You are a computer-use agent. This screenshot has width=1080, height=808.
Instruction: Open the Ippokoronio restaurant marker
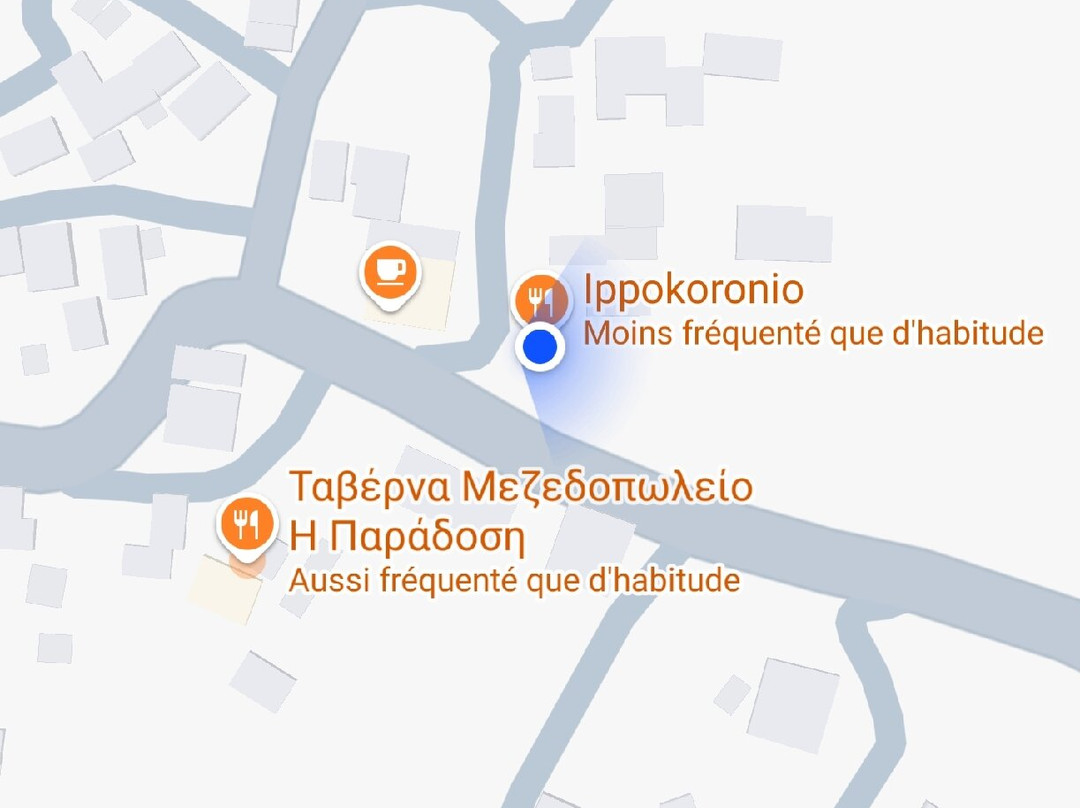pos(540,297)
